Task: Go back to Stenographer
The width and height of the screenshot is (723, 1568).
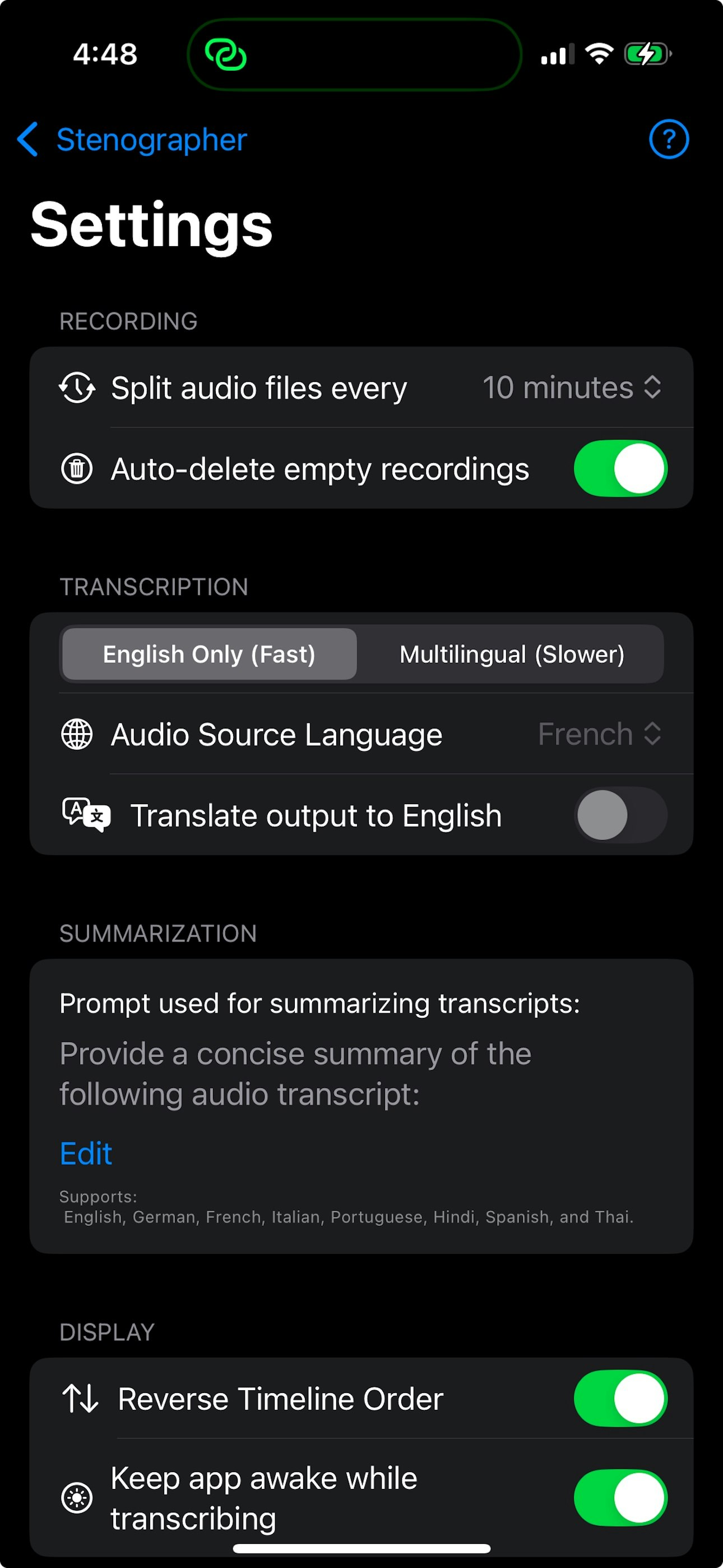Action: click(x=132, y=140)
